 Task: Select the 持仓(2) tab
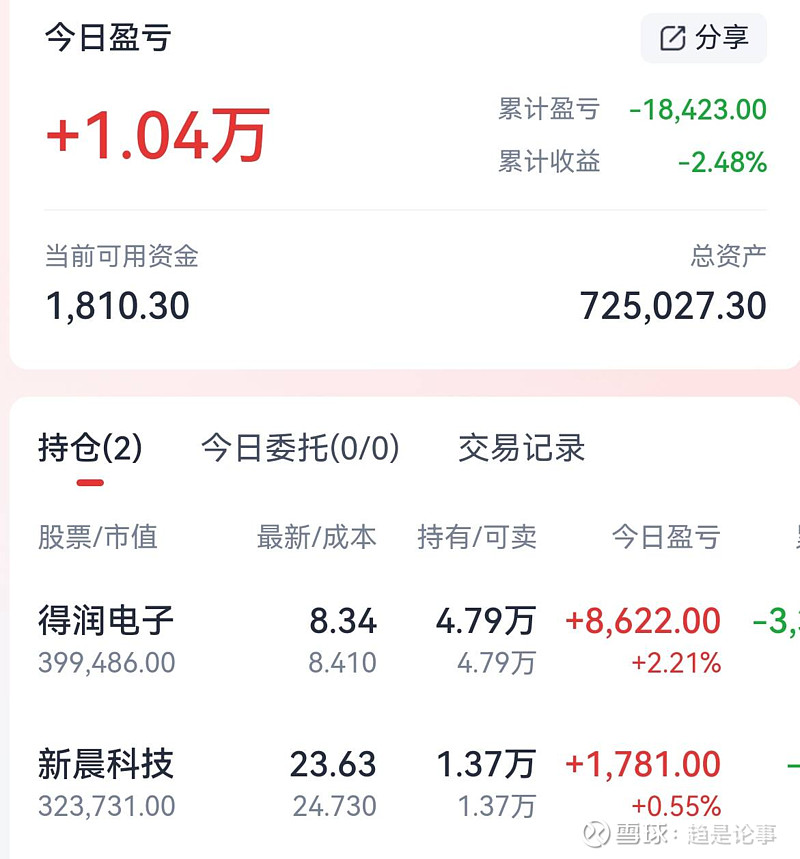point(89,449)
